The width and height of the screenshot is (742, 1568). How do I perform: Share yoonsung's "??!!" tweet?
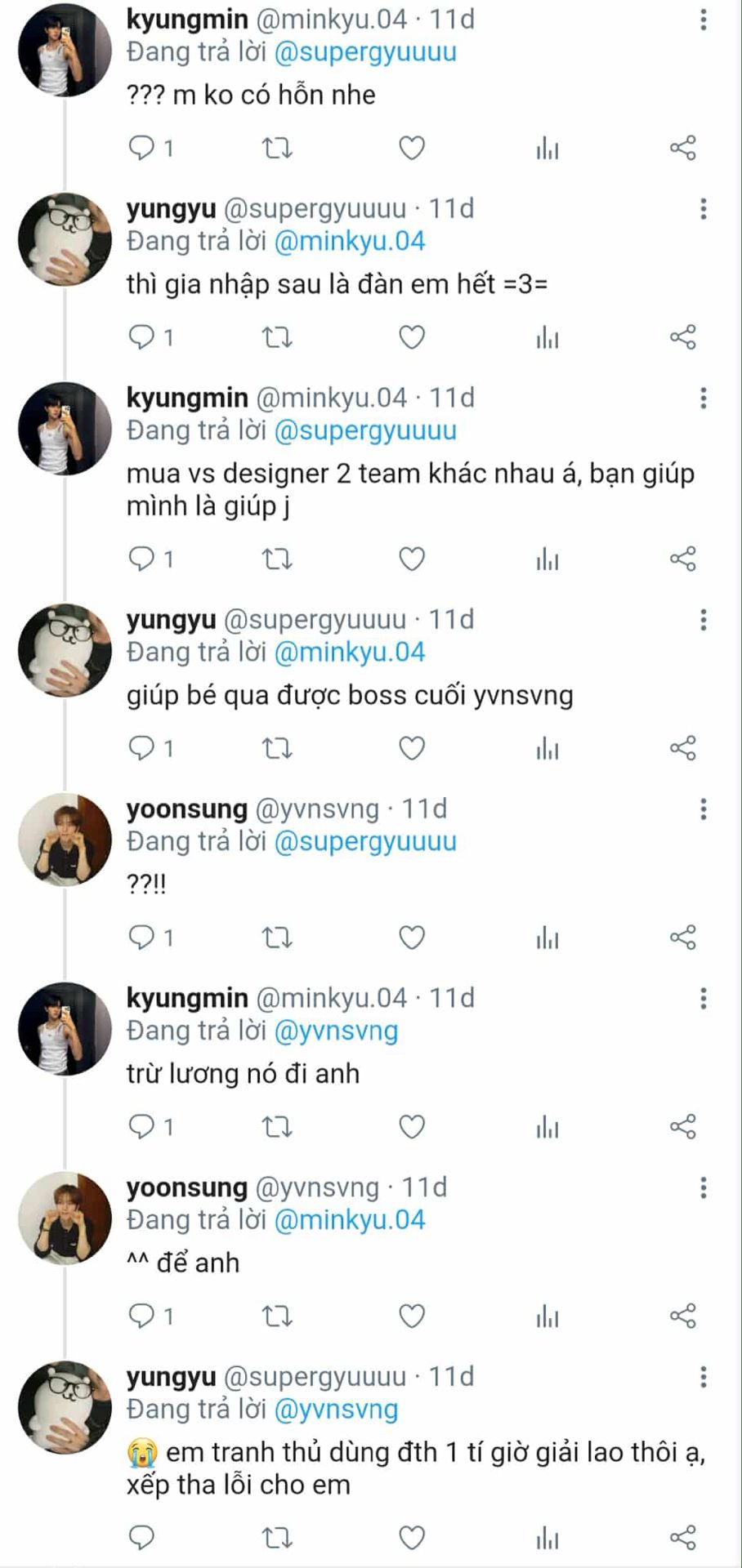682,938
